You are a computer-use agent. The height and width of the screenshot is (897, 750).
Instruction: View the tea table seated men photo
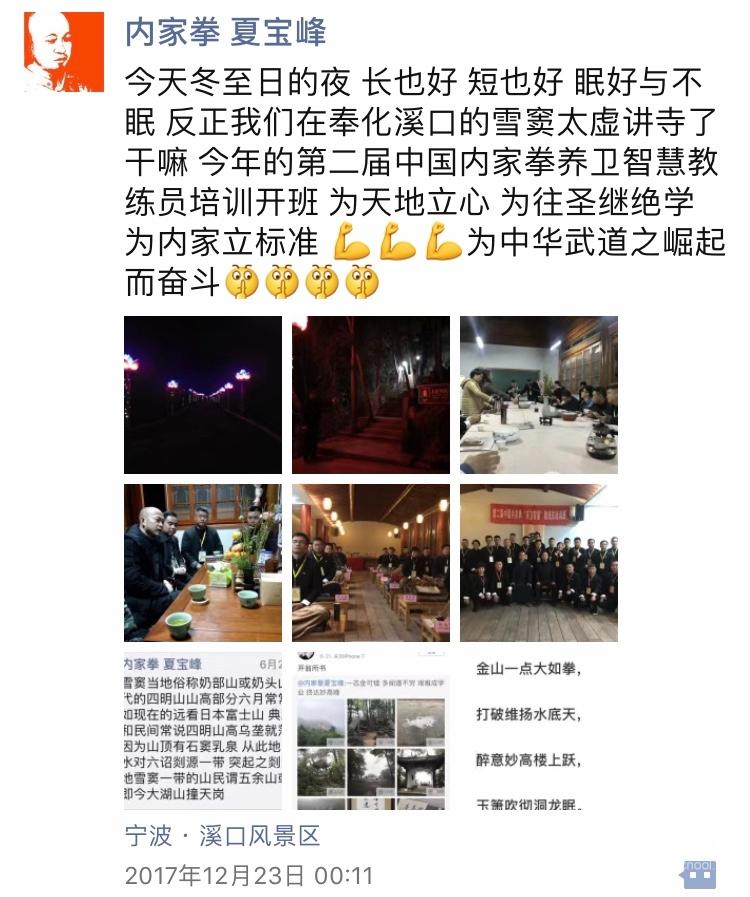click(203, 563)
